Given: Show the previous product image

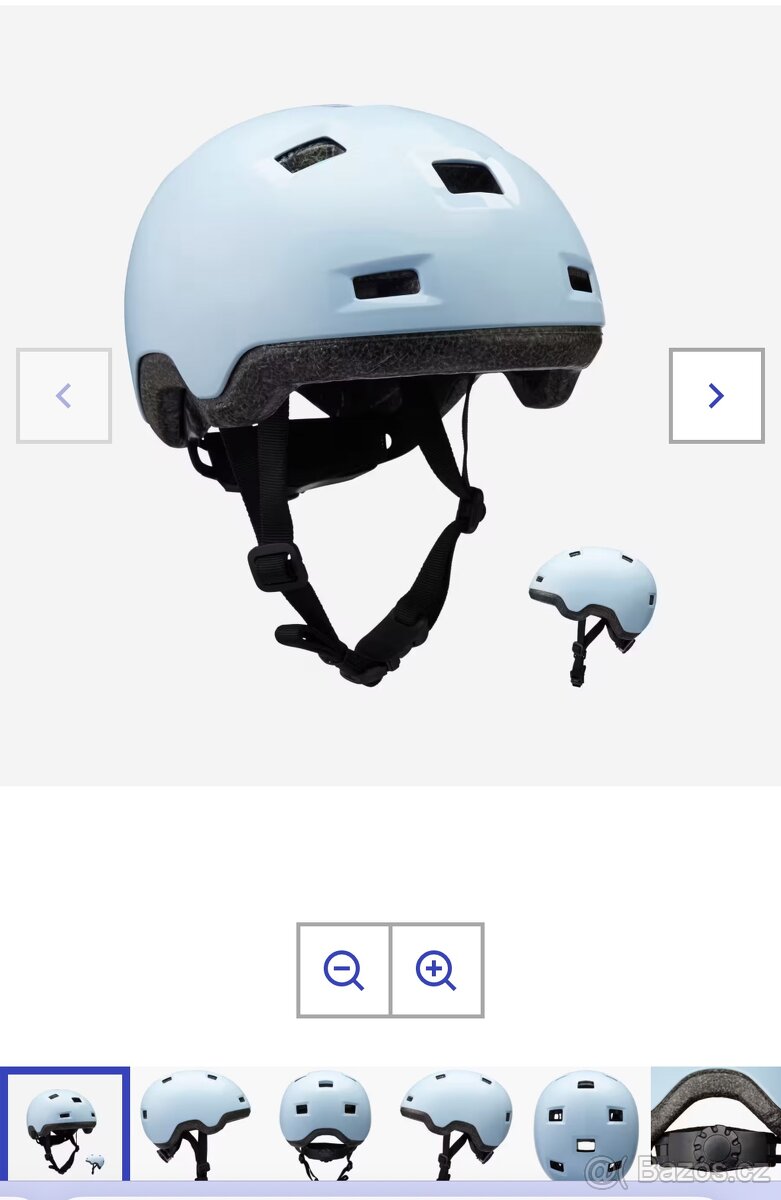Looking at the screenshot, I should click(x=64, y=396).
